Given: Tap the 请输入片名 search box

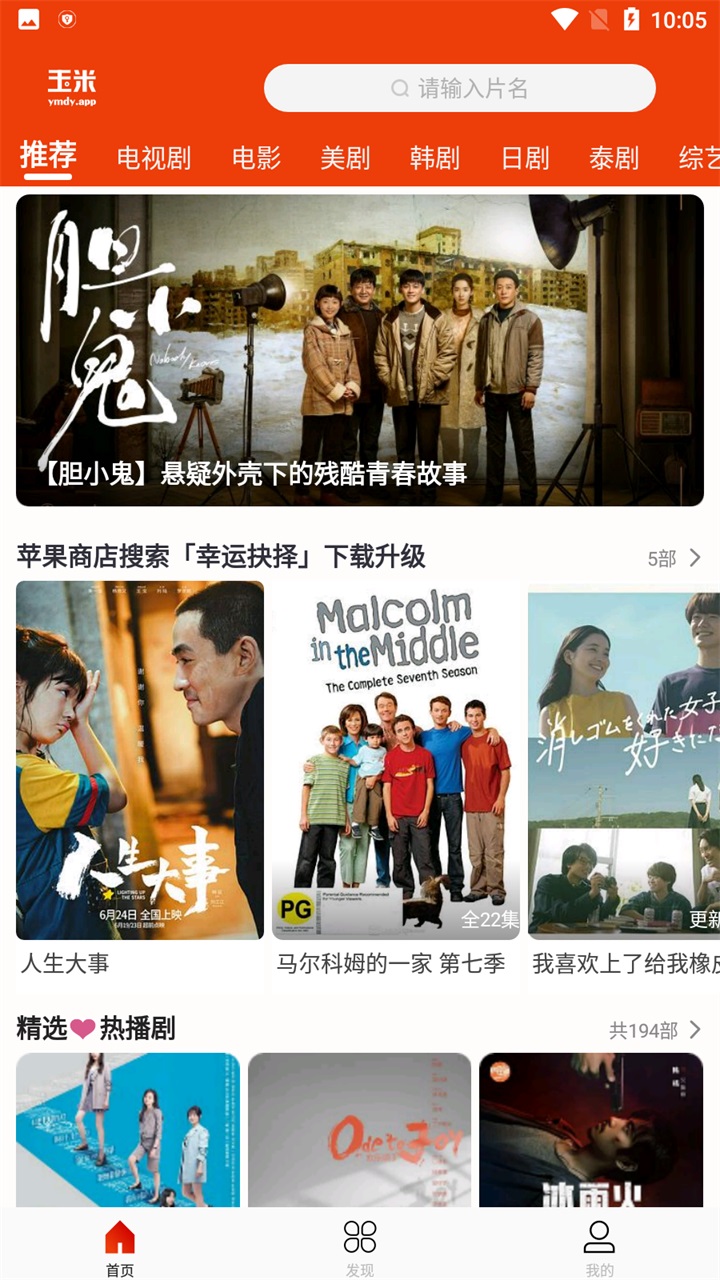Looking at the screenshot, I should tap(460, 89).
